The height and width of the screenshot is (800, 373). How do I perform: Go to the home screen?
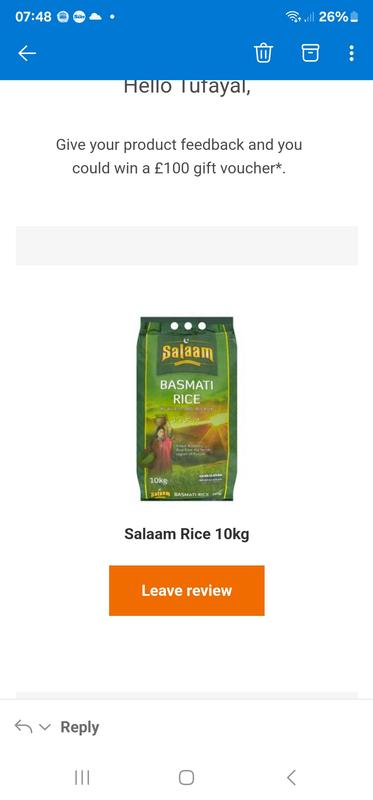coord(186,778)
